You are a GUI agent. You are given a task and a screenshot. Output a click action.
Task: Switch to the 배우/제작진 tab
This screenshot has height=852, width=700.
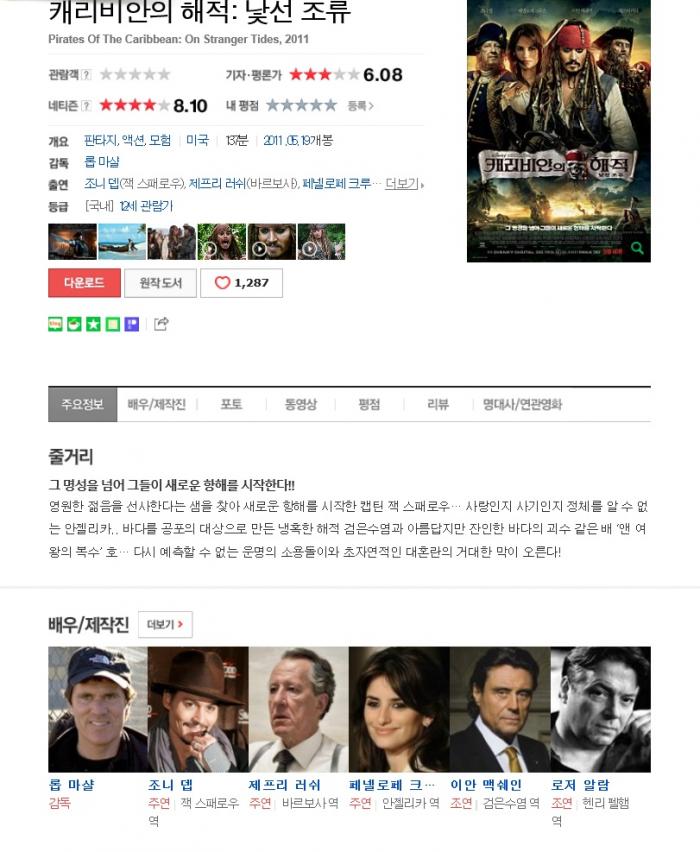coord(157,405)
